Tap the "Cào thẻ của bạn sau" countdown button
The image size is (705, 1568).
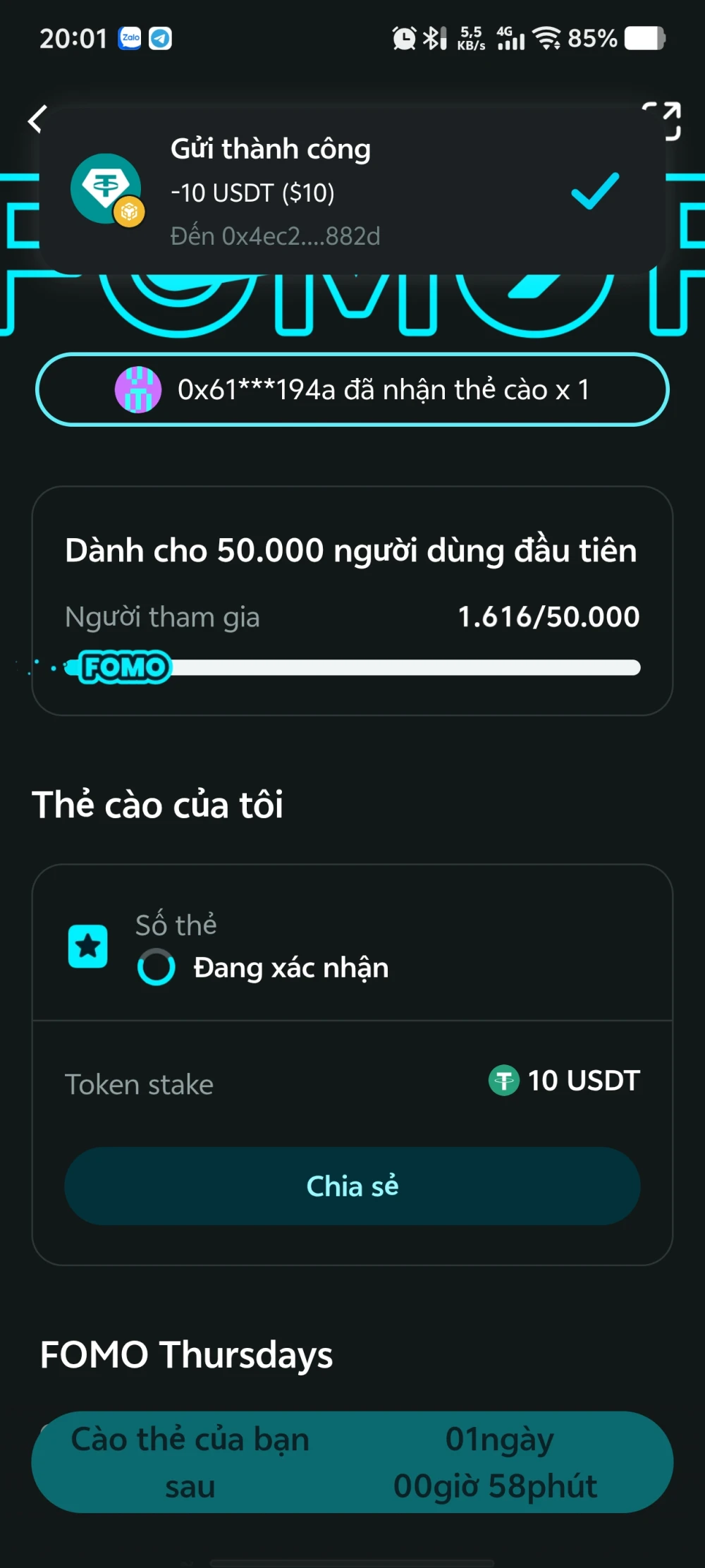(352, 1461)
